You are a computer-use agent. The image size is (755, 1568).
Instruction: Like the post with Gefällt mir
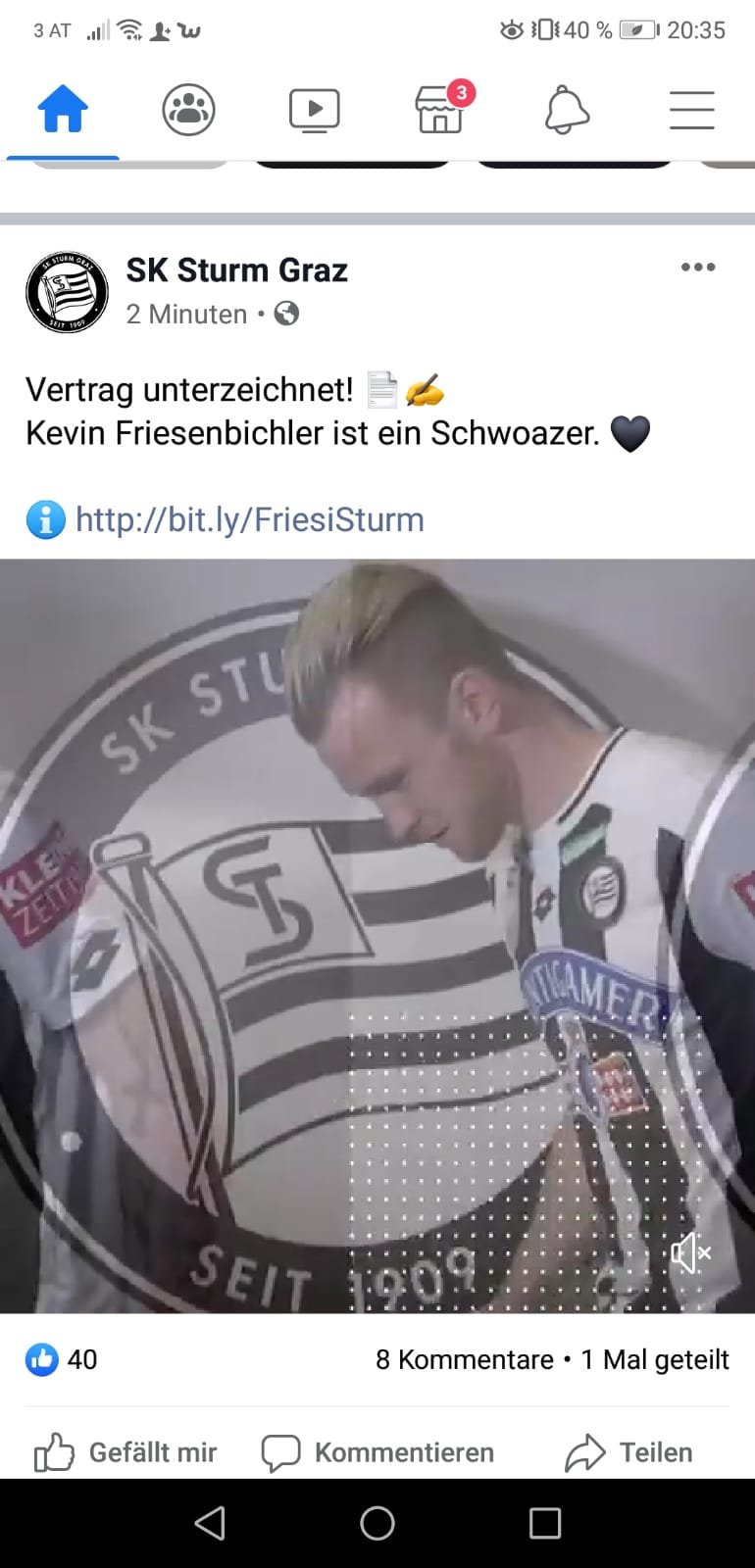(126, 1452)
